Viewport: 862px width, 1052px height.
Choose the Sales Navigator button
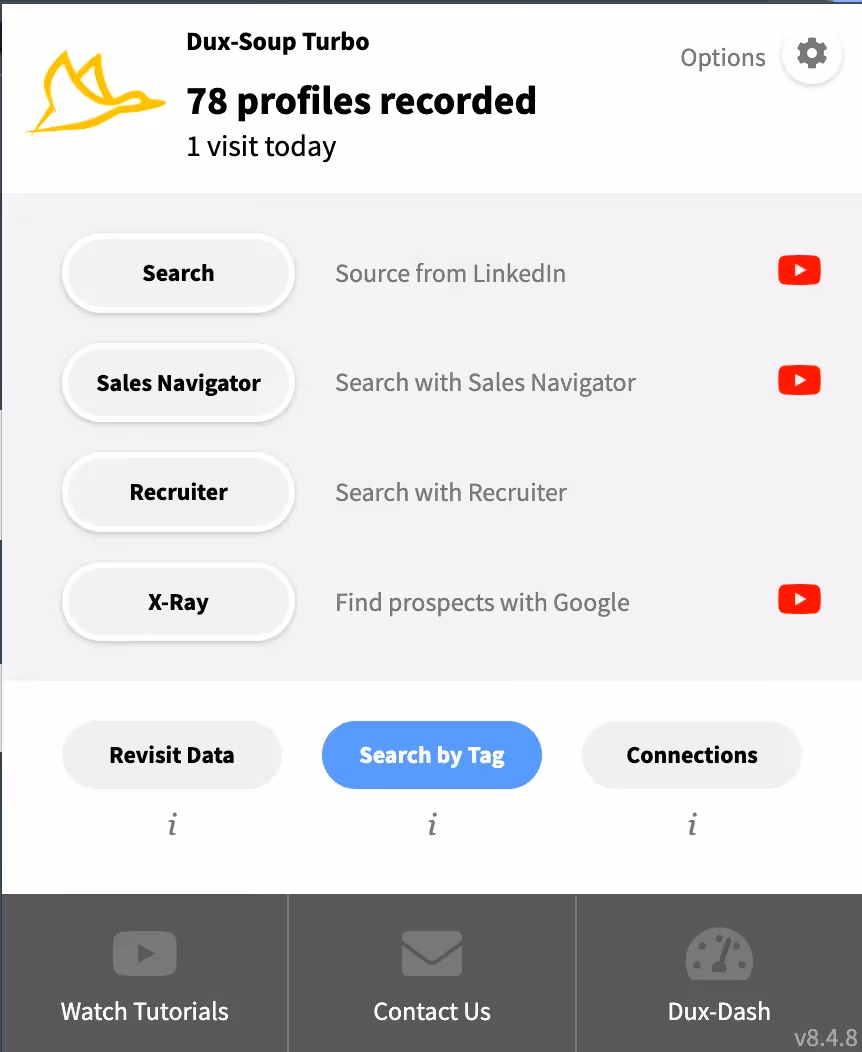point(178,383)
